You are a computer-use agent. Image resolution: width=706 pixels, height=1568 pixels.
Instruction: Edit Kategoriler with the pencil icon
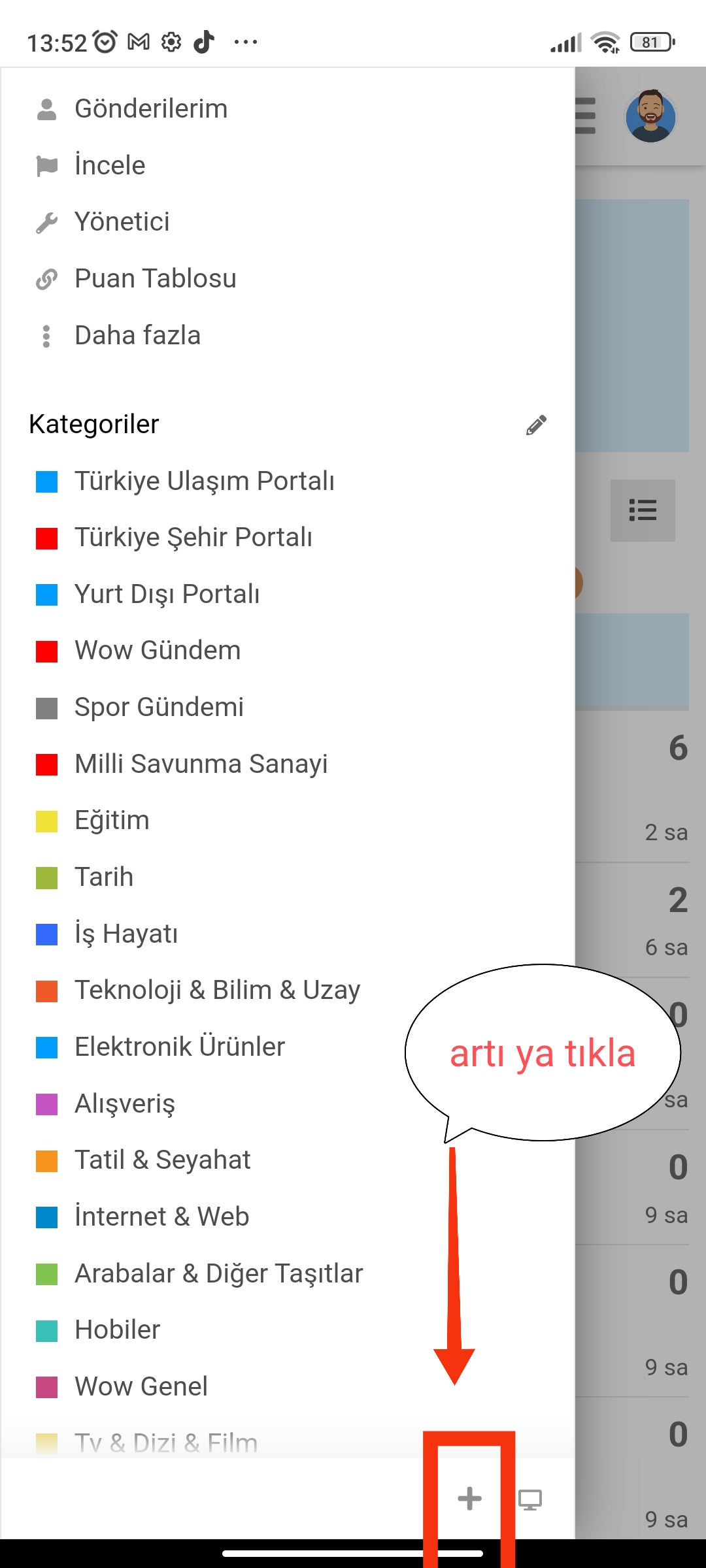click(536, 425)
